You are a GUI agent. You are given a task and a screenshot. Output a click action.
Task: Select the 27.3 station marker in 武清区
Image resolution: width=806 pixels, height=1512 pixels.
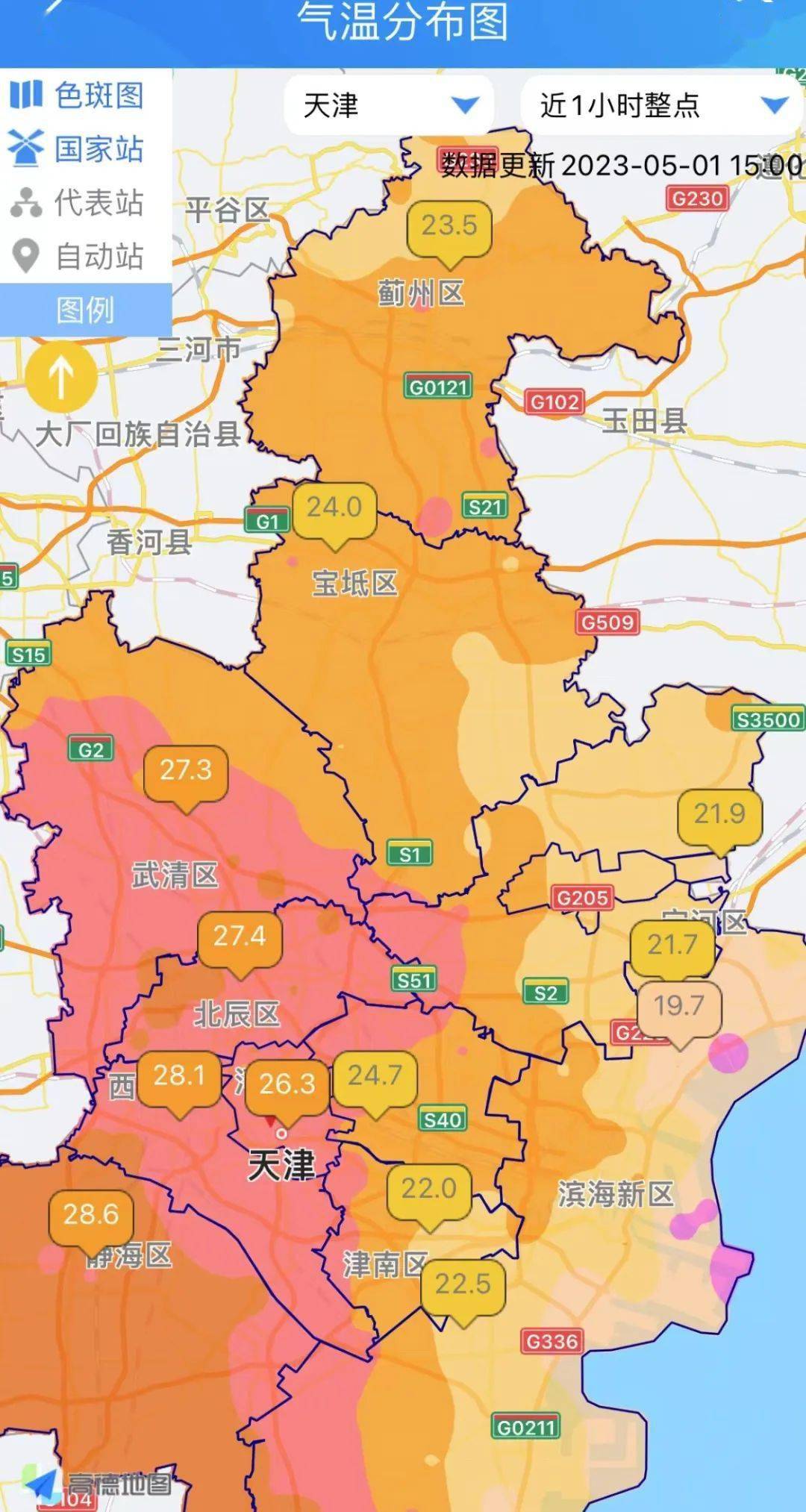click(x=185, y=771)
